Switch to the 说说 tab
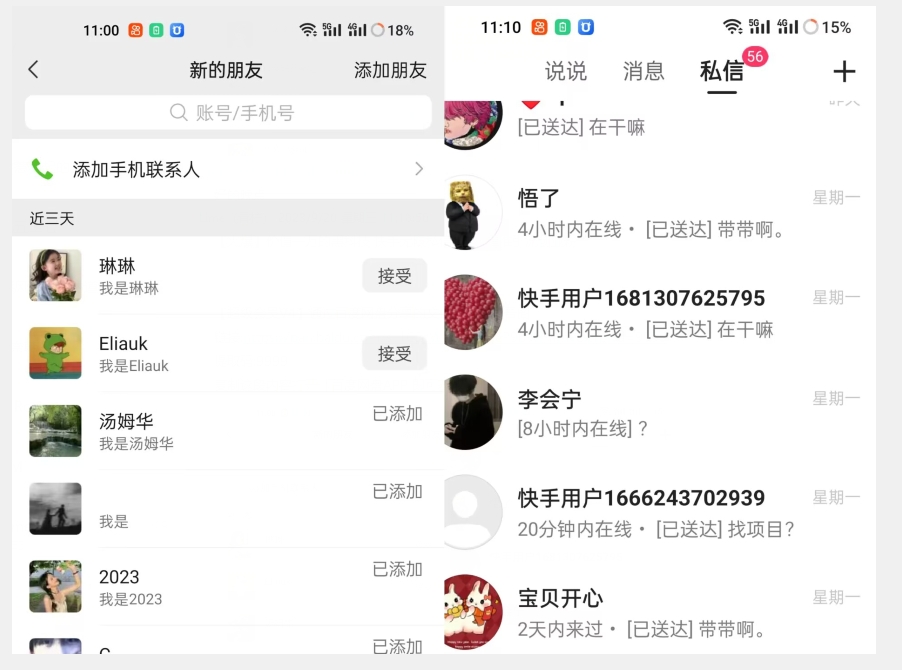 [565, 71]
